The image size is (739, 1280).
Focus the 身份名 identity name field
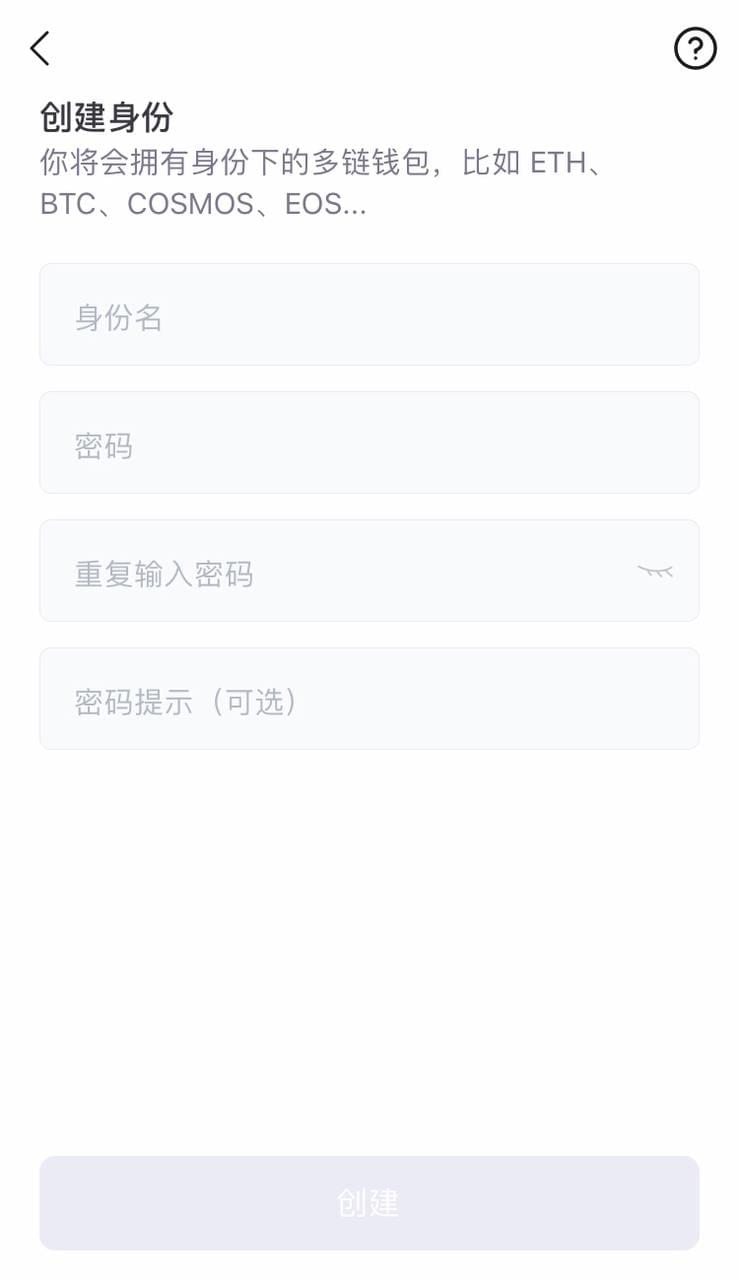[369, 315]
